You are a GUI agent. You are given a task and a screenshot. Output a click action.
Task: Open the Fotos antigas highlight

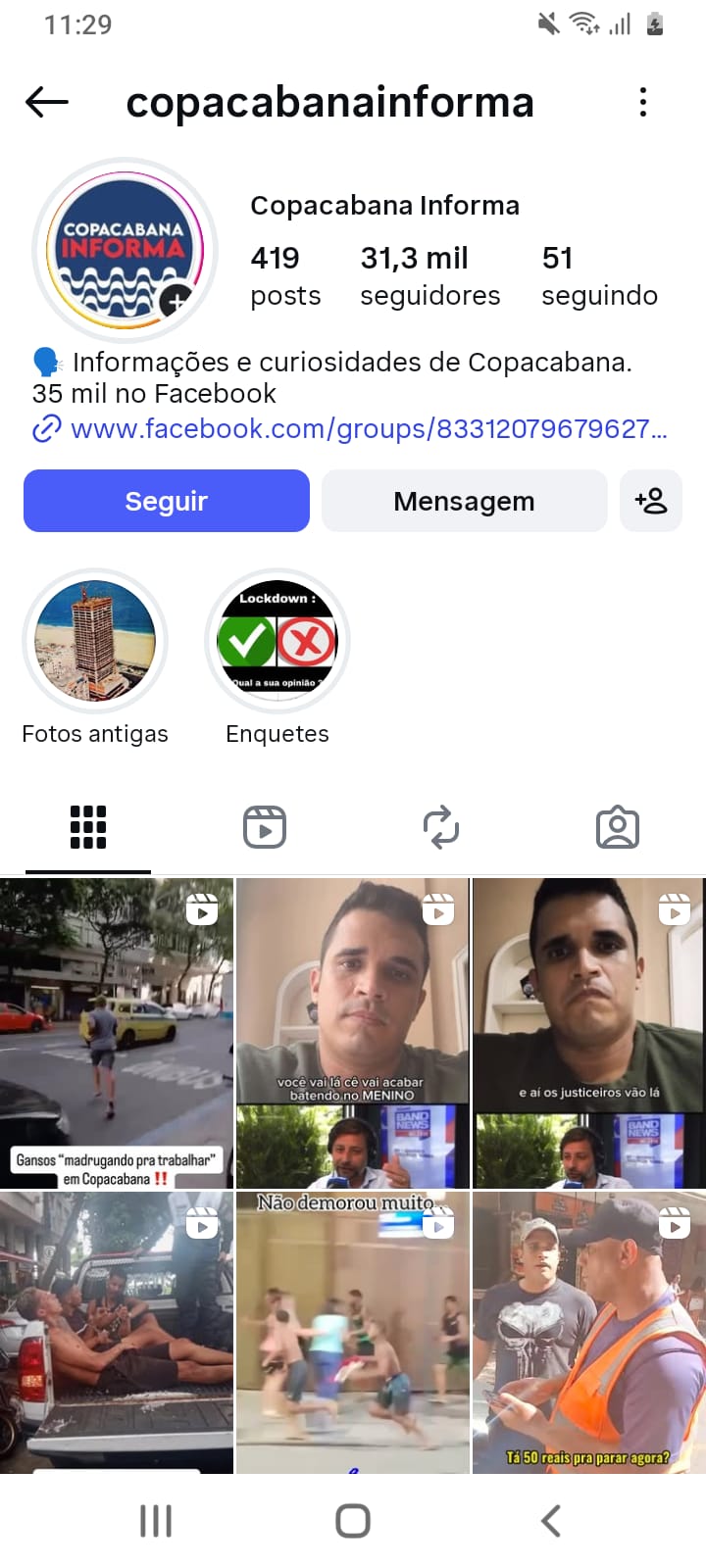point(95,641)
